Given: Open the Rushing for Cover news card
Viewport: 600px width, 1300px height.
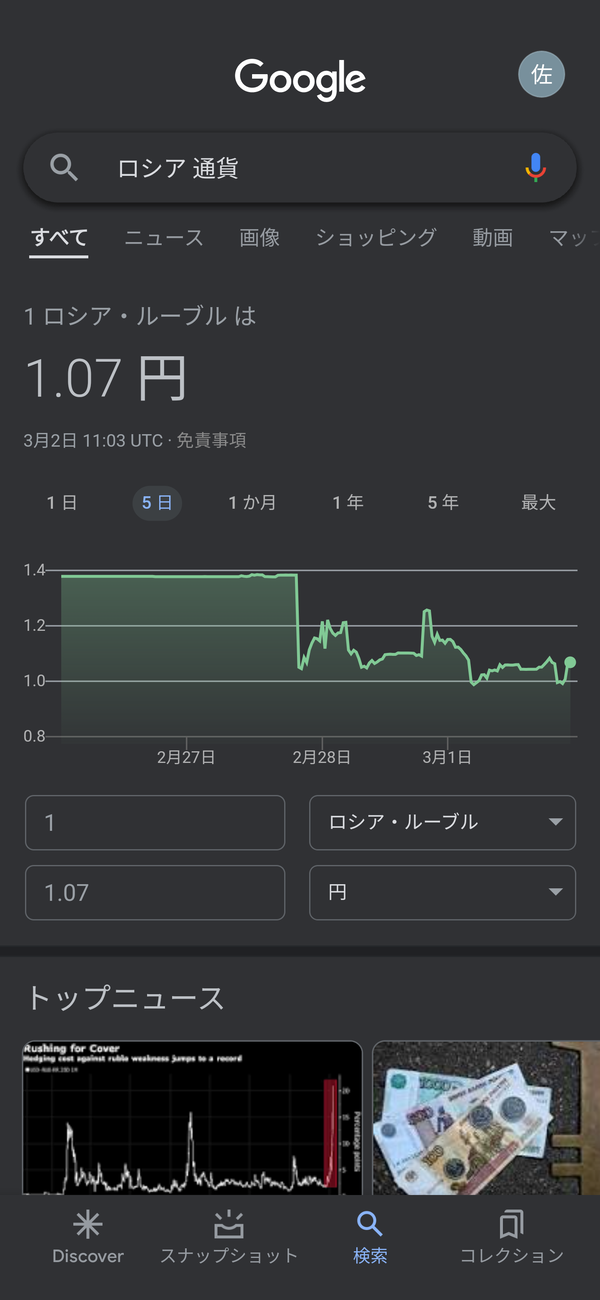Looking at the screenshot, I should (192, 1118).
